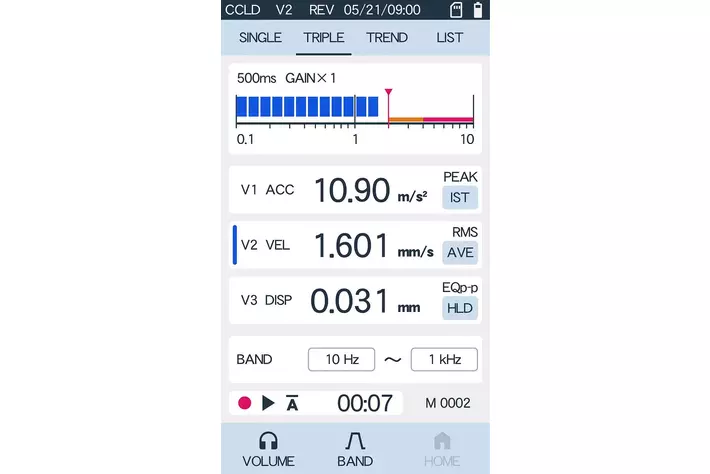This screenshot has height=474, width=710.
Task: Show the LIST tab
Action: pyautogui.click(x=450, y=38)
